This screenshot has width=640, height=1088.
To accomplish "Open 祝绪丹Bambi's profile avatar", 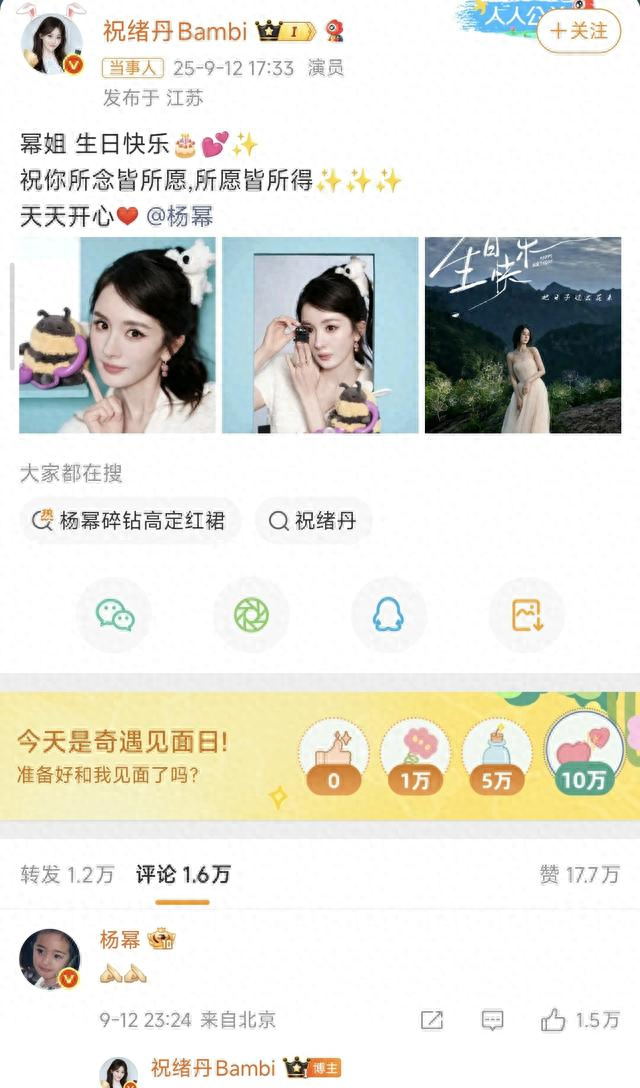I will click(52, 44).
